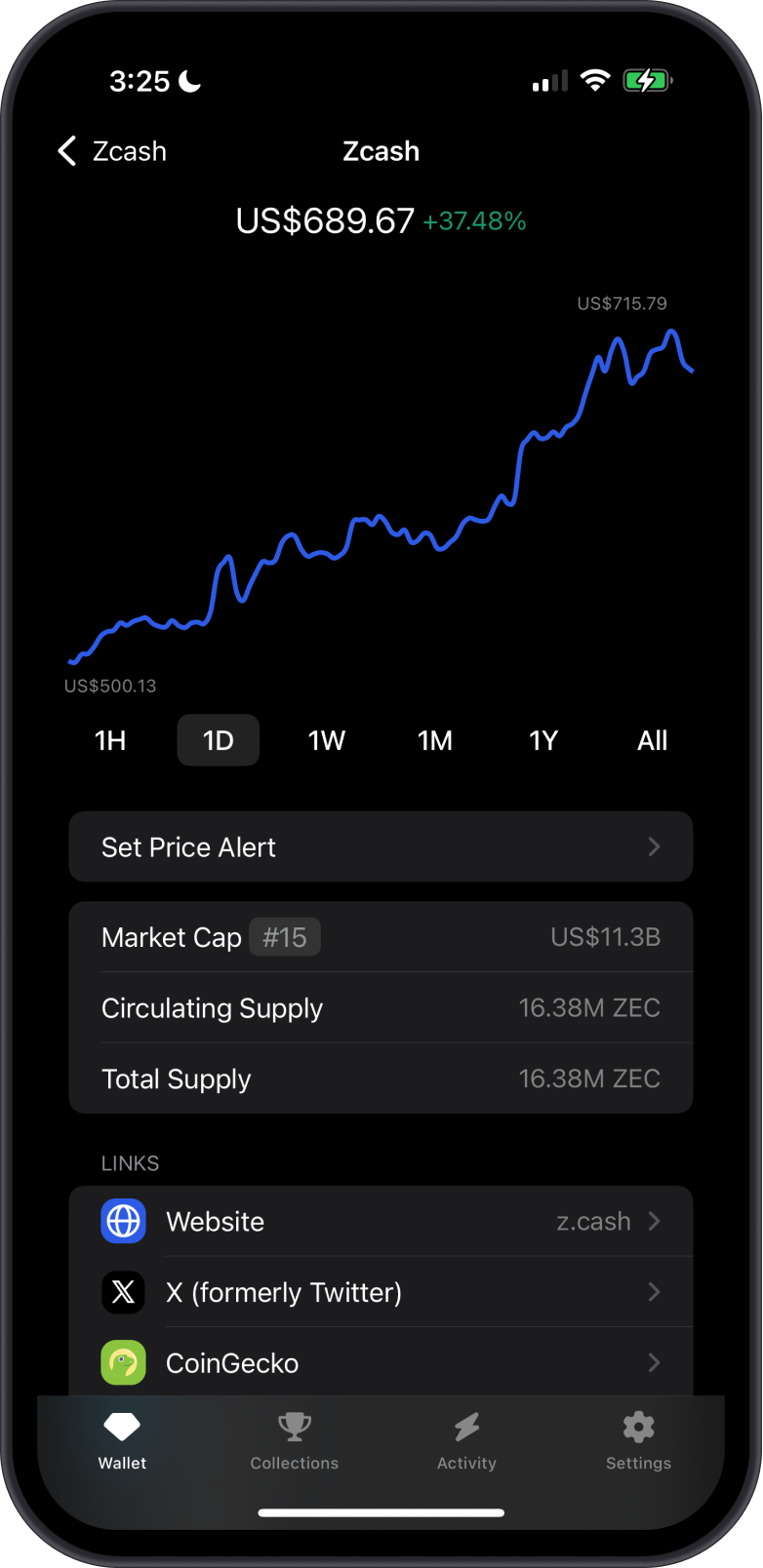Select the 1H timeframe
Screen dimensions: 763x1568
(x=109, y=740)
